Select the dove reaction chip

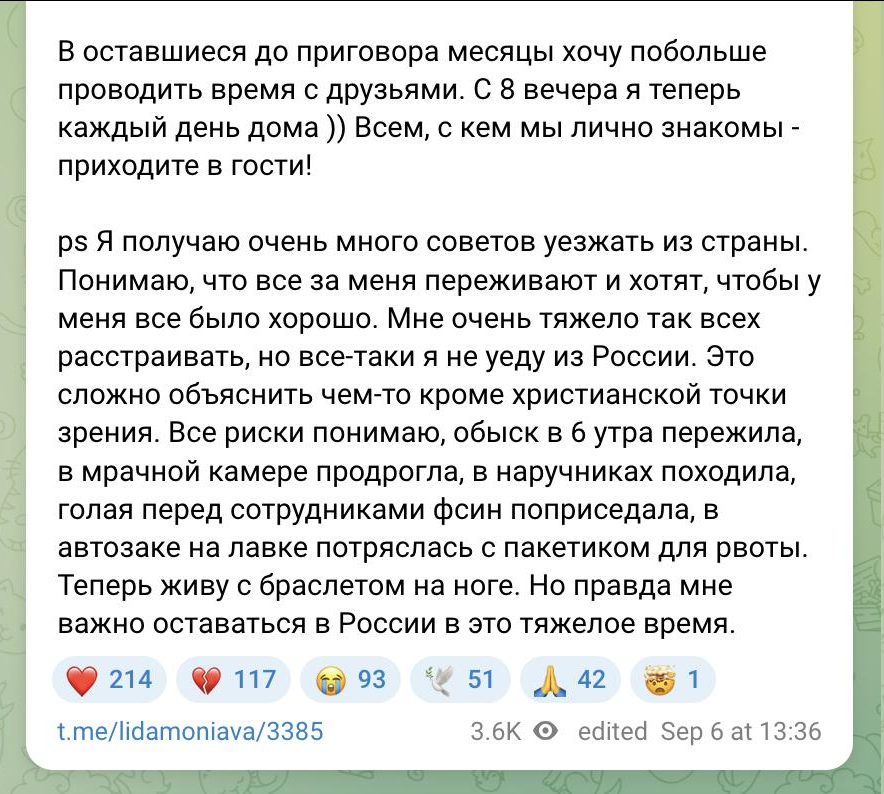click(x=460, y=679)
